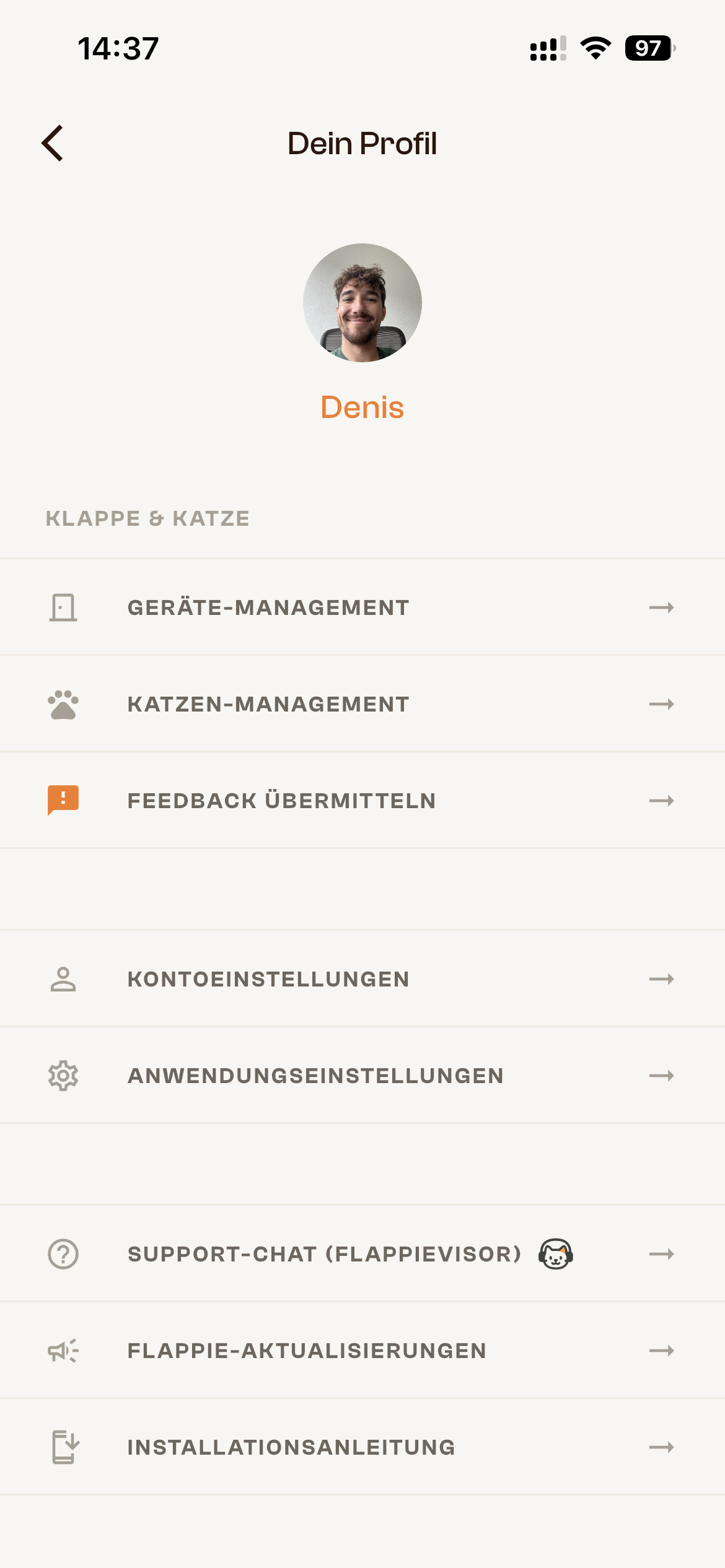Open Katzen-Management
Screen dimensions: 725x1568
tap(362, 704)
